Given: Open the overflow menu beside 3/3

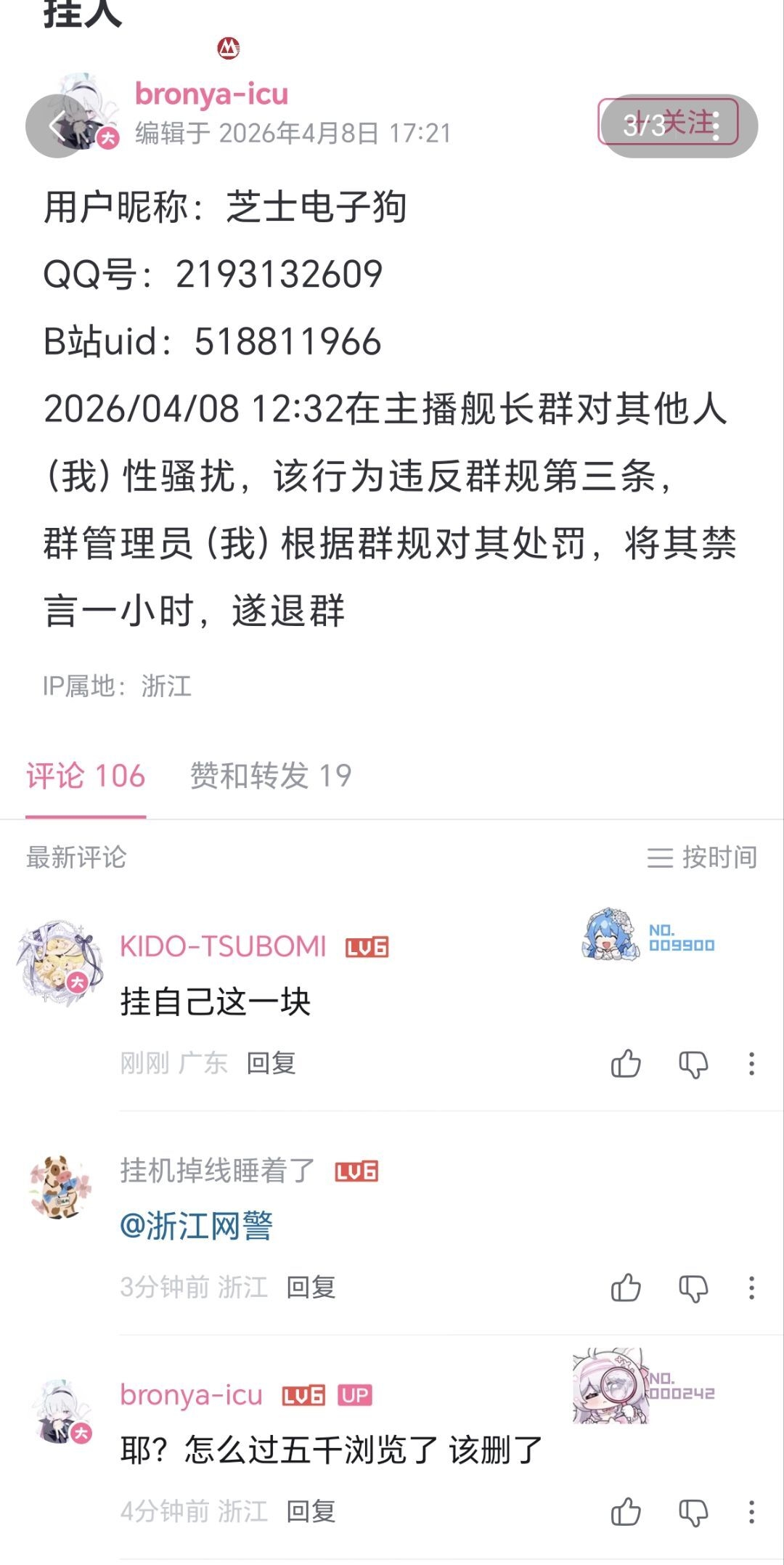Looking at the screenshot, I should click(716, 126).
